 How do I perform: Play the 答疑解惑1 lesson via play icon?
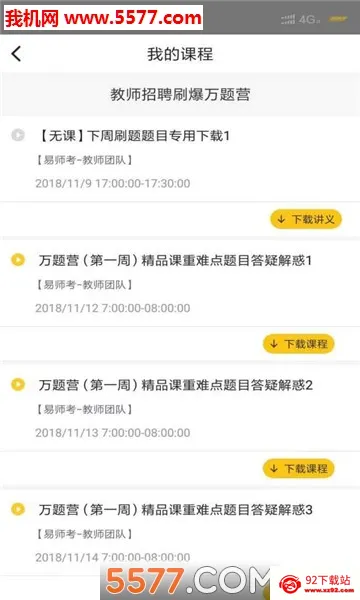[x=18, y=260]
